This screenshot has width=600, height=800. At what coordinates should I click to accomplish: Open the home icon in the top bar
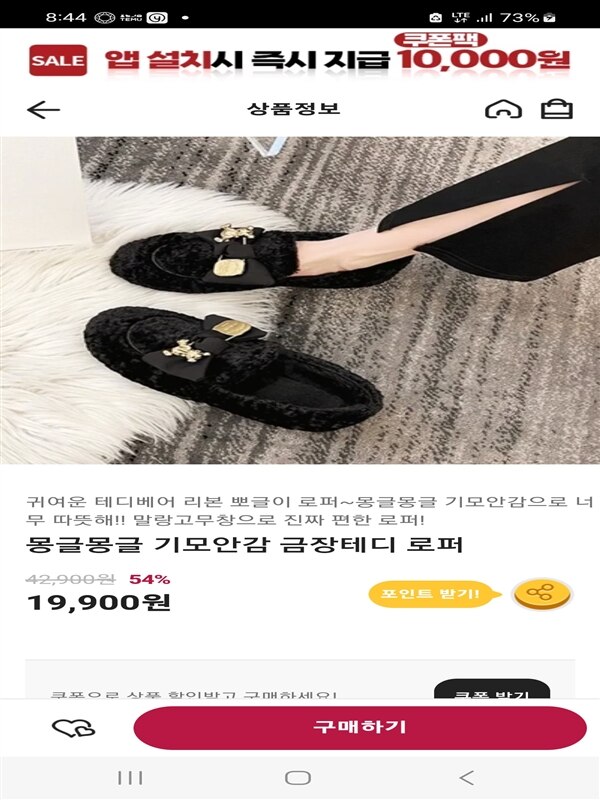coord(503,109)
